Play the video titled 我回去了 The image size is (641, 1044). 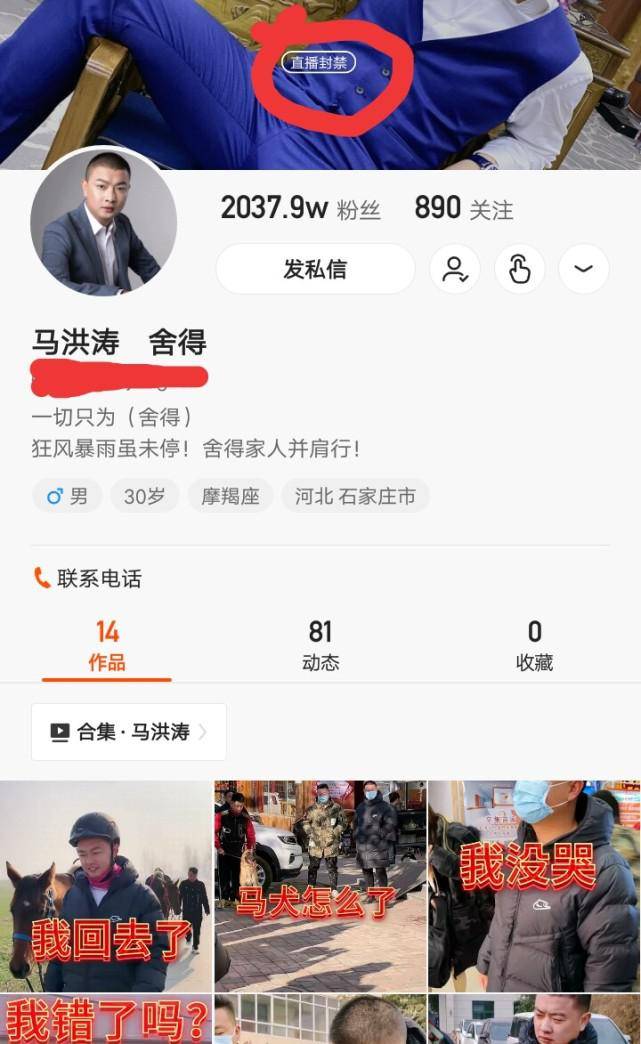coord(106,886)
